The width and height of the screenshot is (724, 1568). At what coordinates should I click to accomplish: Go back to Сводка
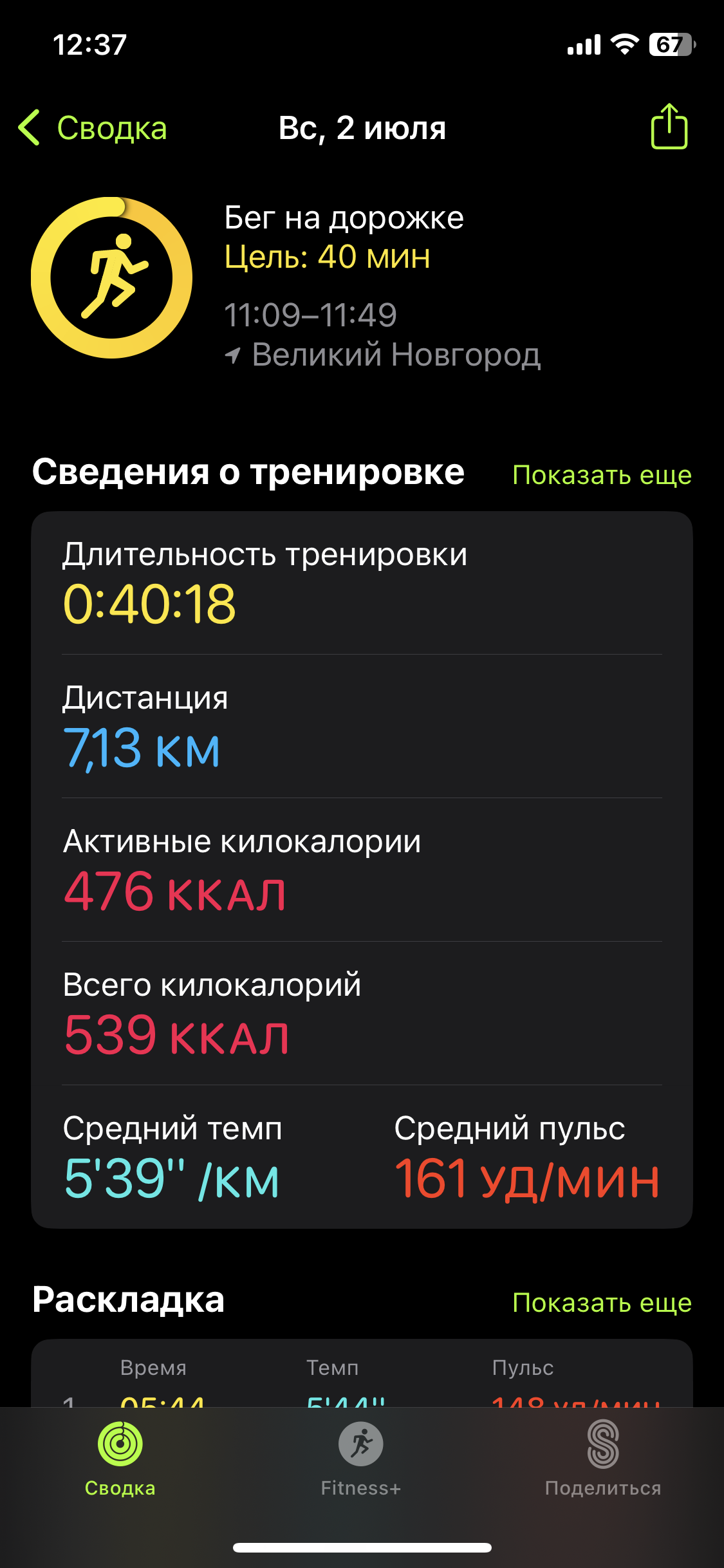coord(93,127)
